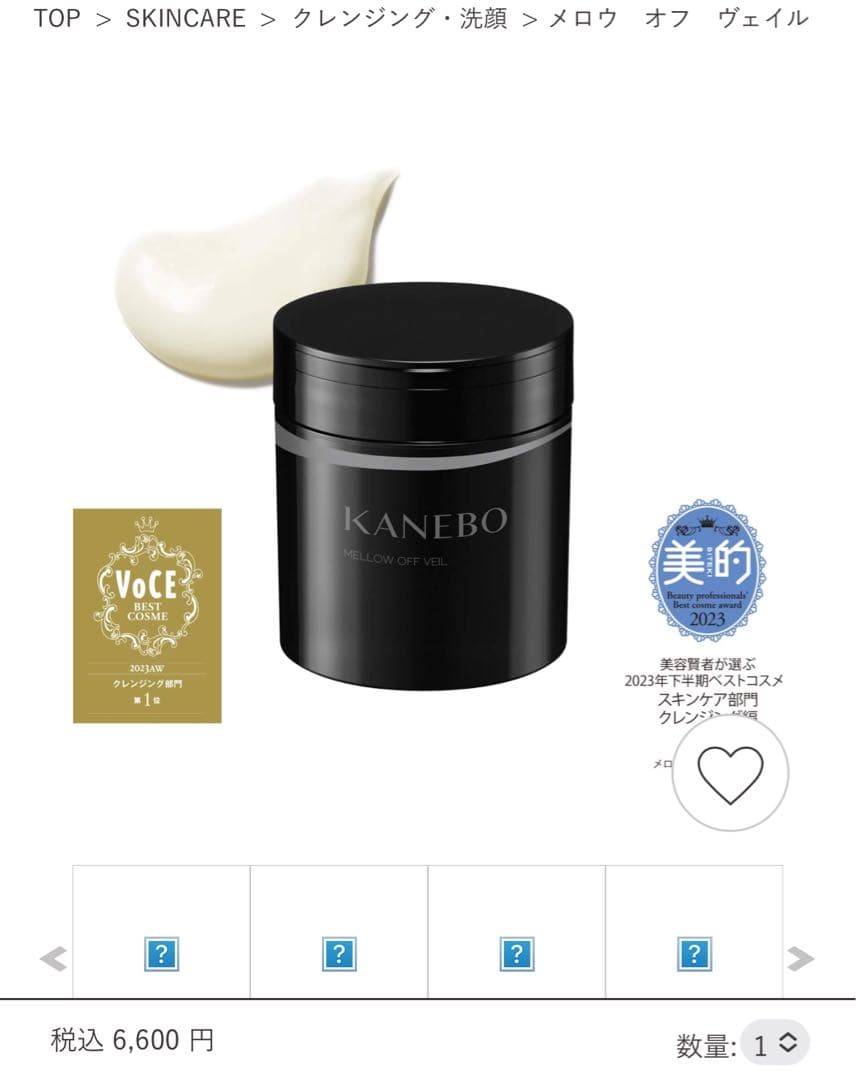This screenshot has width=856, height=1080.
Task: Go to the SKINCARE breadcrumb category
Action: tap(185, 19)
